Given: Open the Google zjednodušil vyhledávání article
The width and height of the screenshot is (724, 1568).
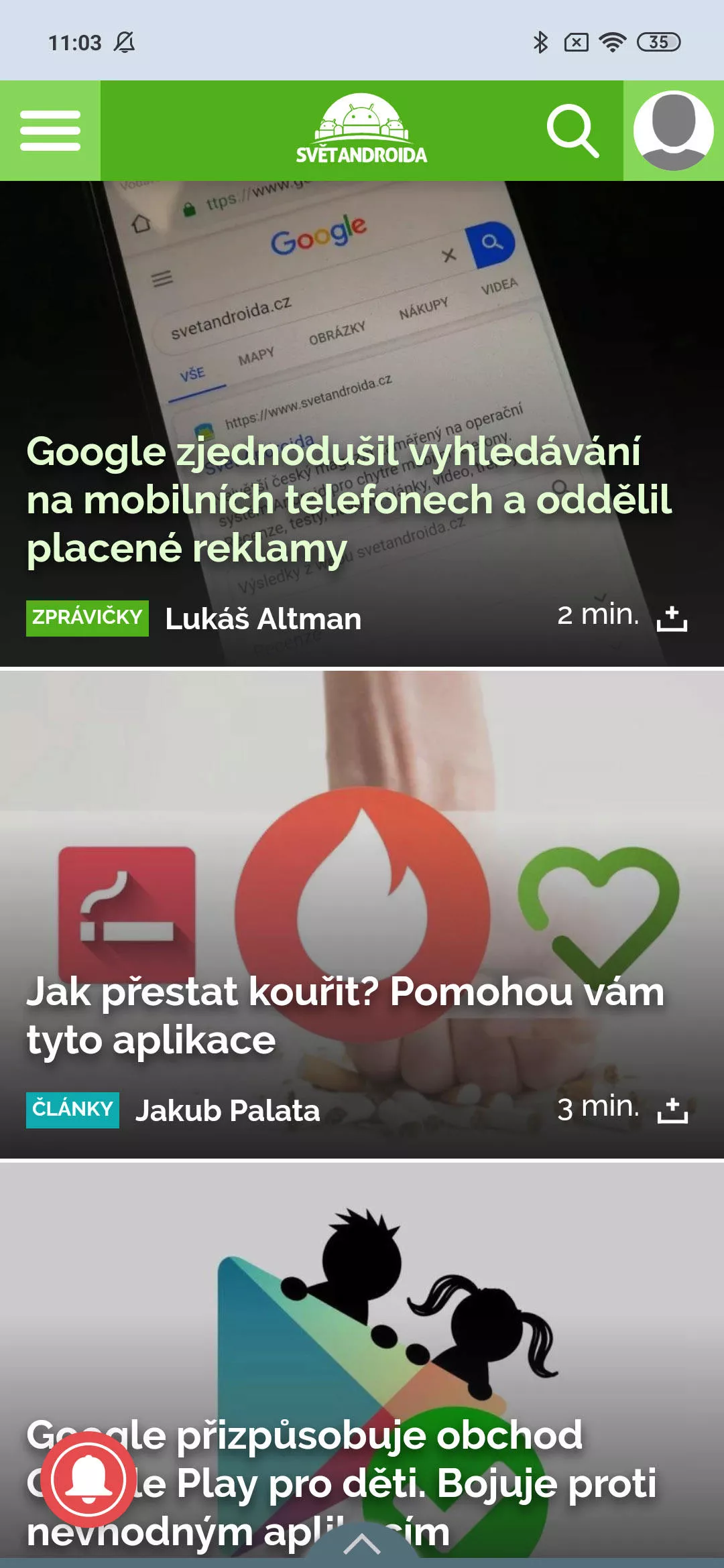Looking at the screenshot, I should click(349, 500).
